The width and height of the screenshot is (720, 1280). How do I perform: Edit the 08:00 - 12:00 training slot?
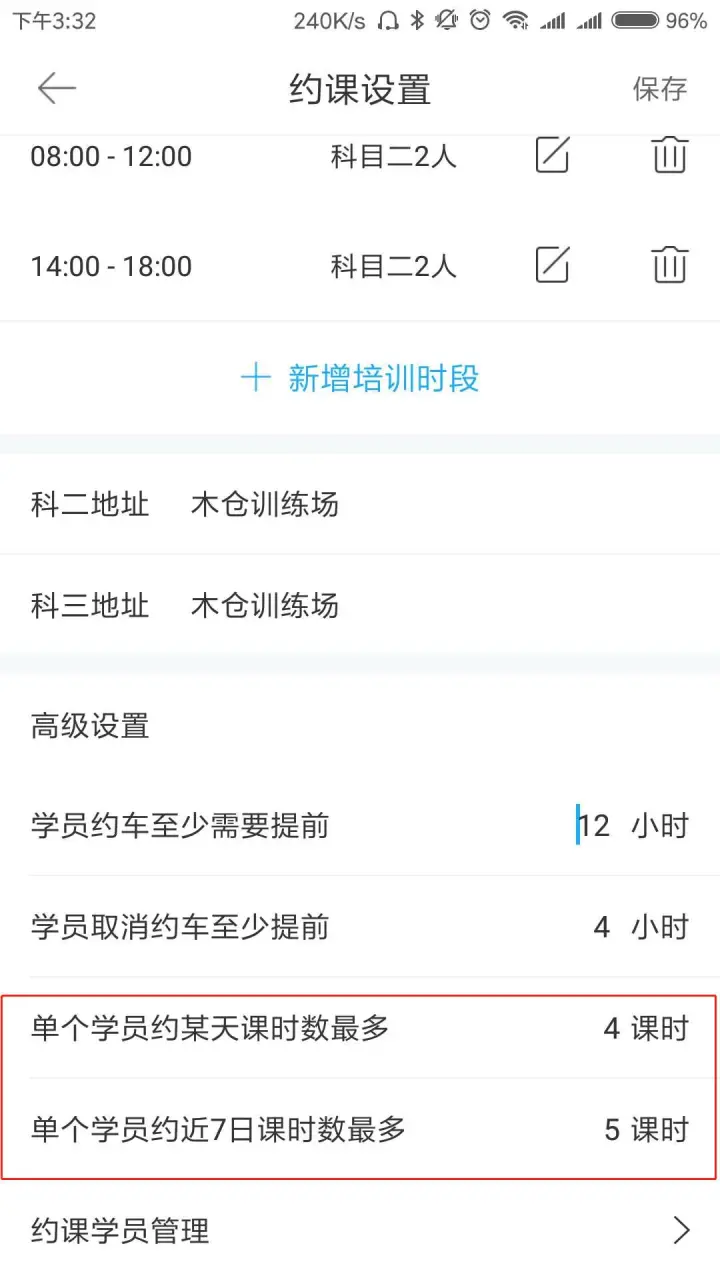tap(552, 156)
